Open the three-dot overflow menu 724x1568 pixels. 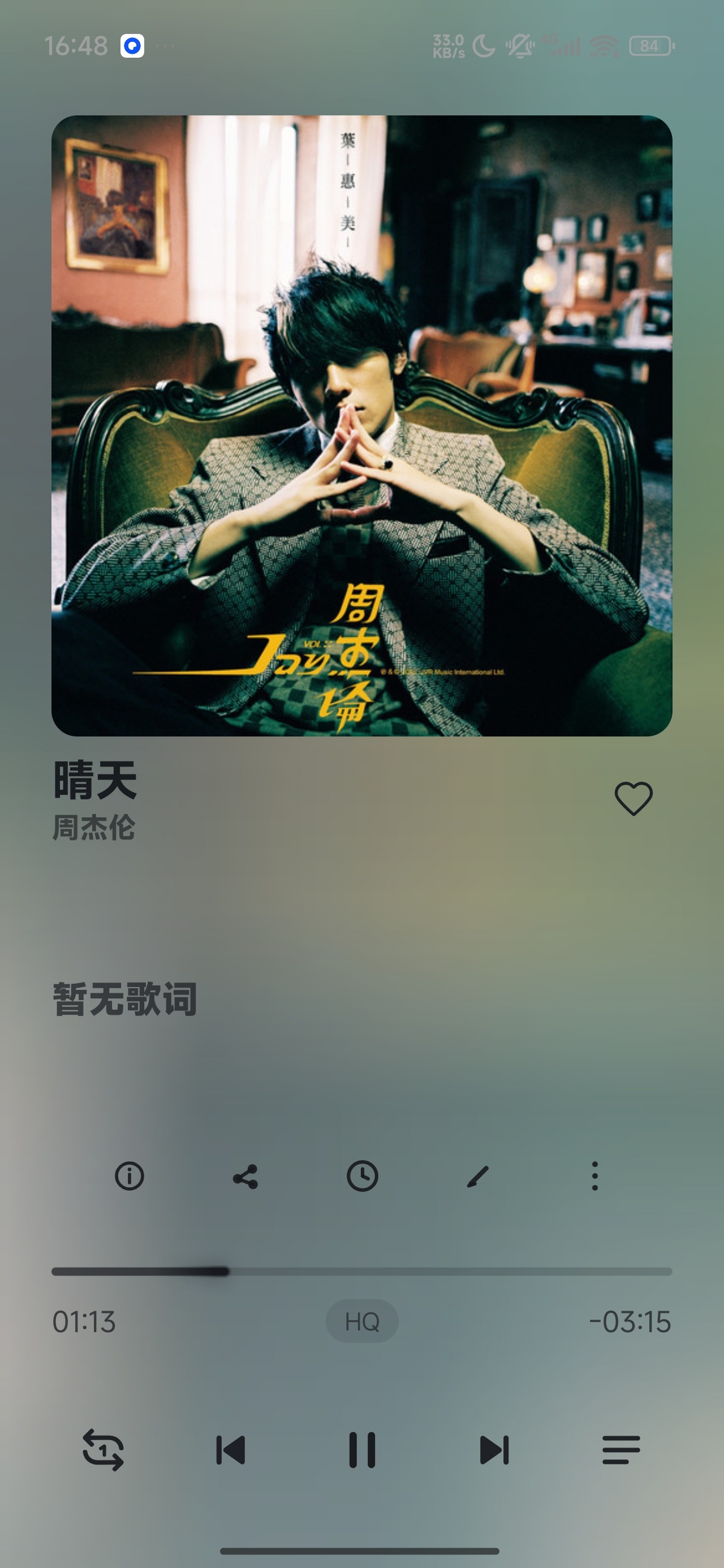(595, 1175)
